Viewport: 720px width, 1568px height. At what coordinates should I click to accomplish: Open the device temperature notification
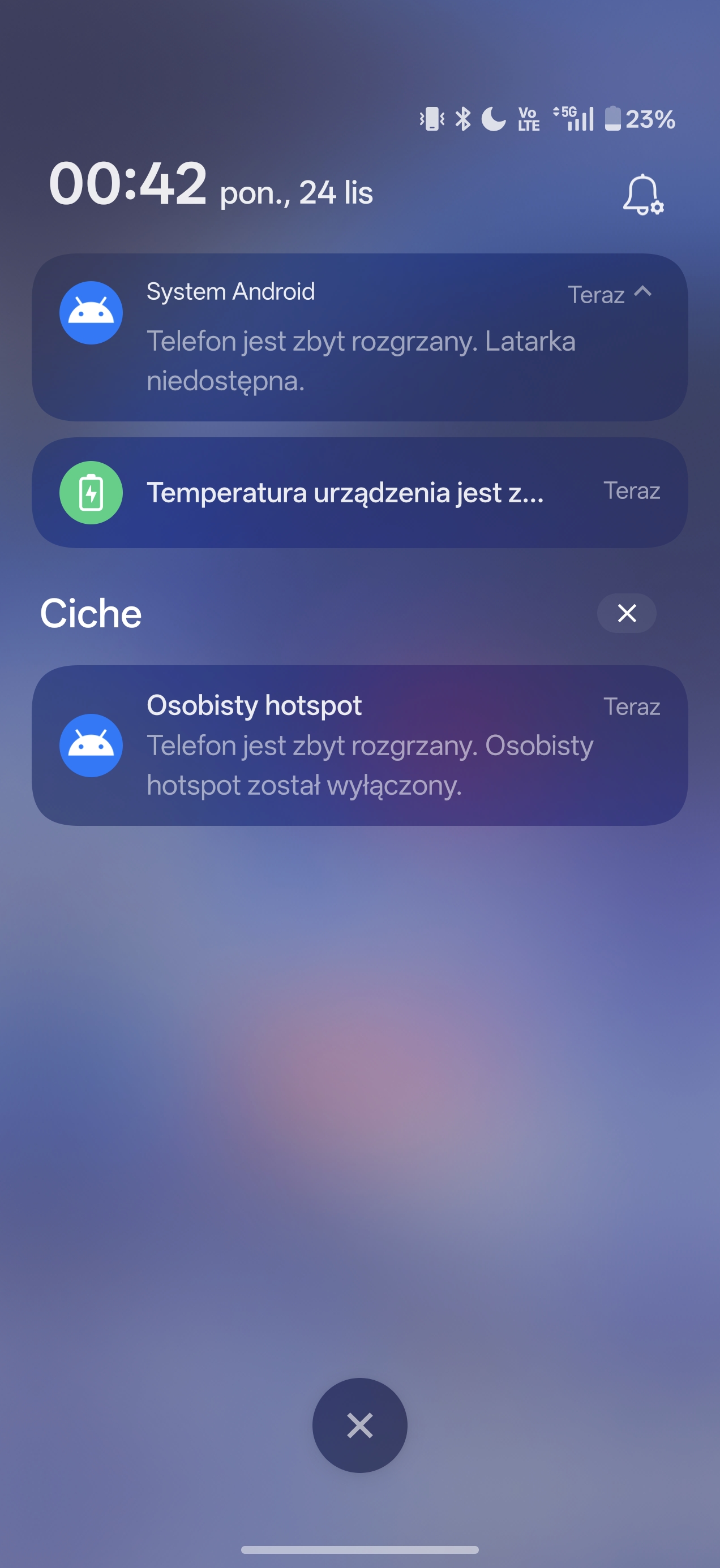[x=359, y=493]
